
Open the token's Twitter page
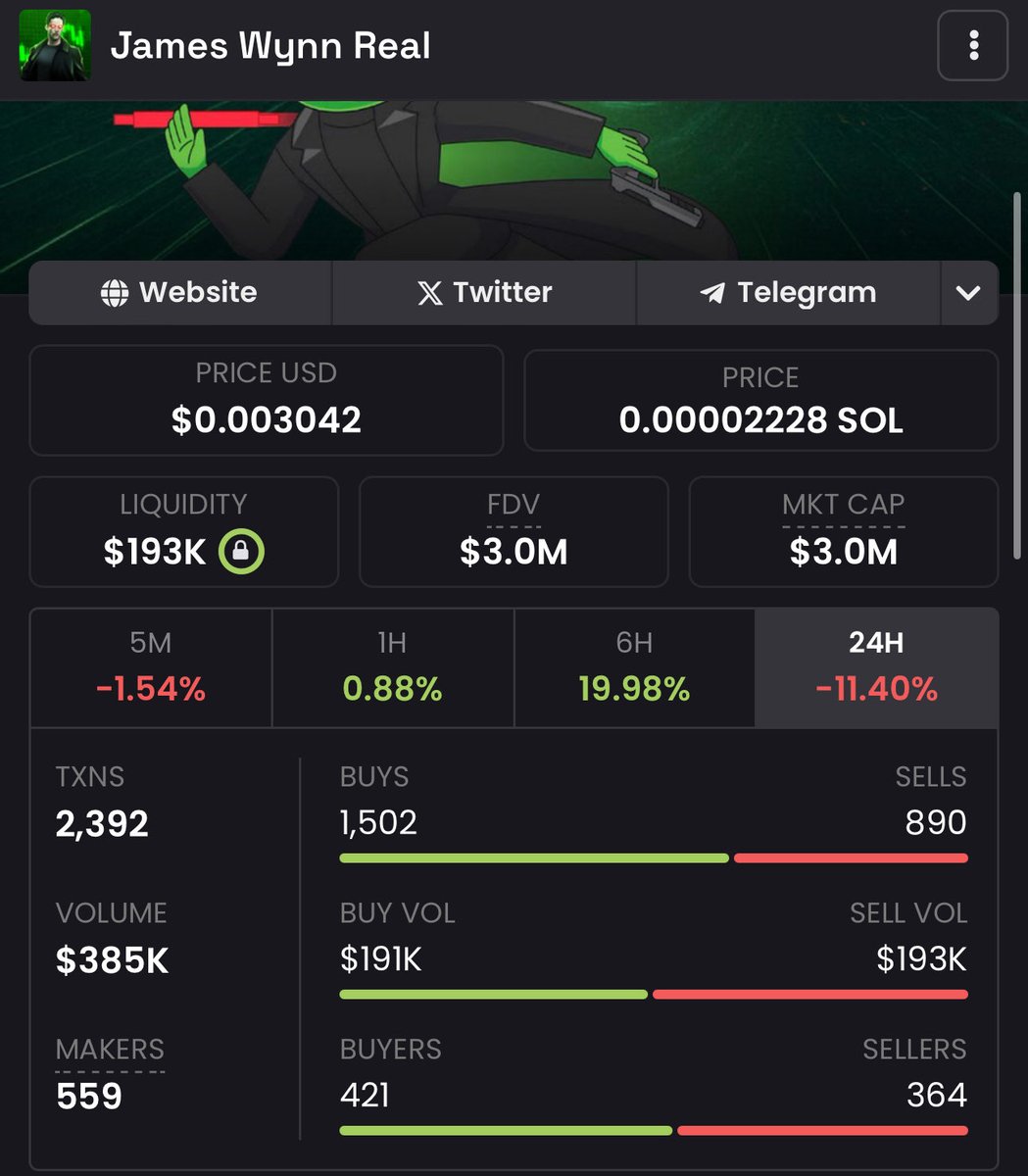484,292
